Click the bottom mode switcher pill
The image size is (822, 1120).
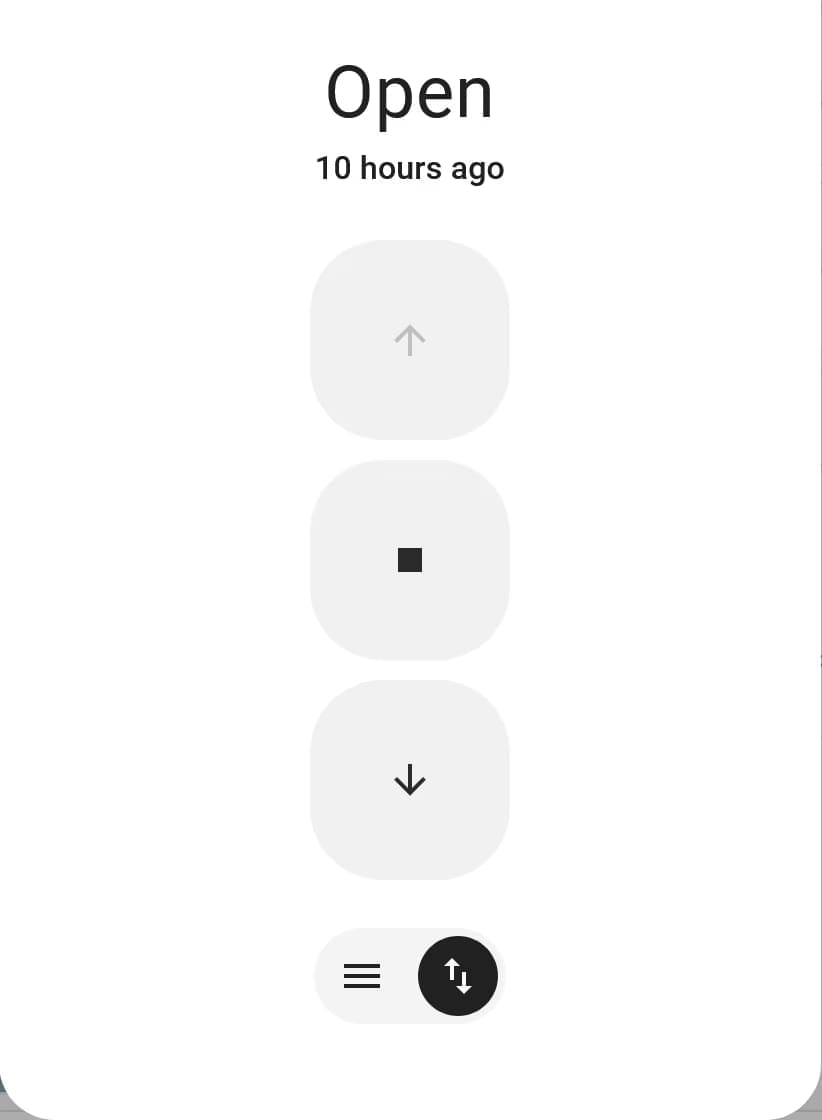click(x=410, y=976)
